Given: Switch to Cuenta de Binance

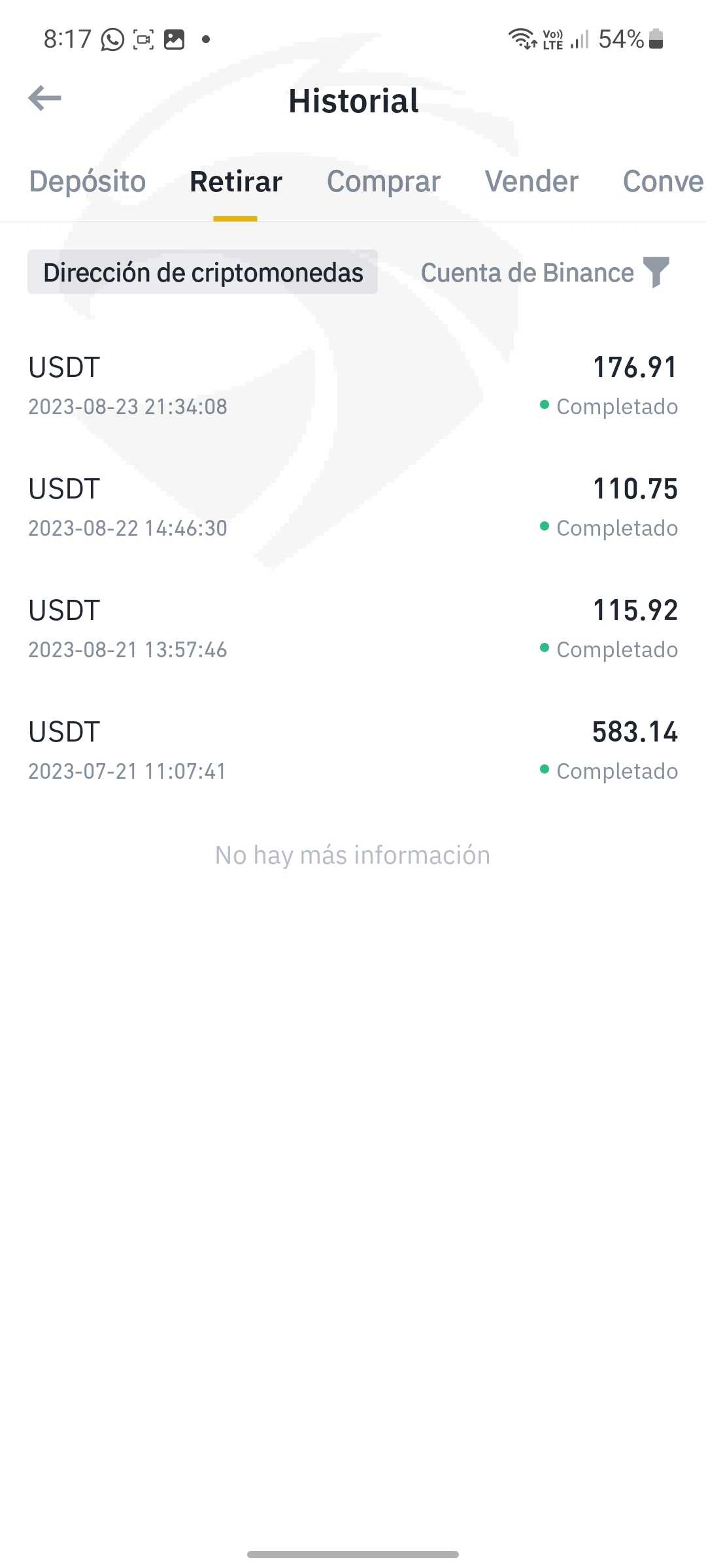Looking at the screenshot, I should pyautogui.click(x=527, y=272).
